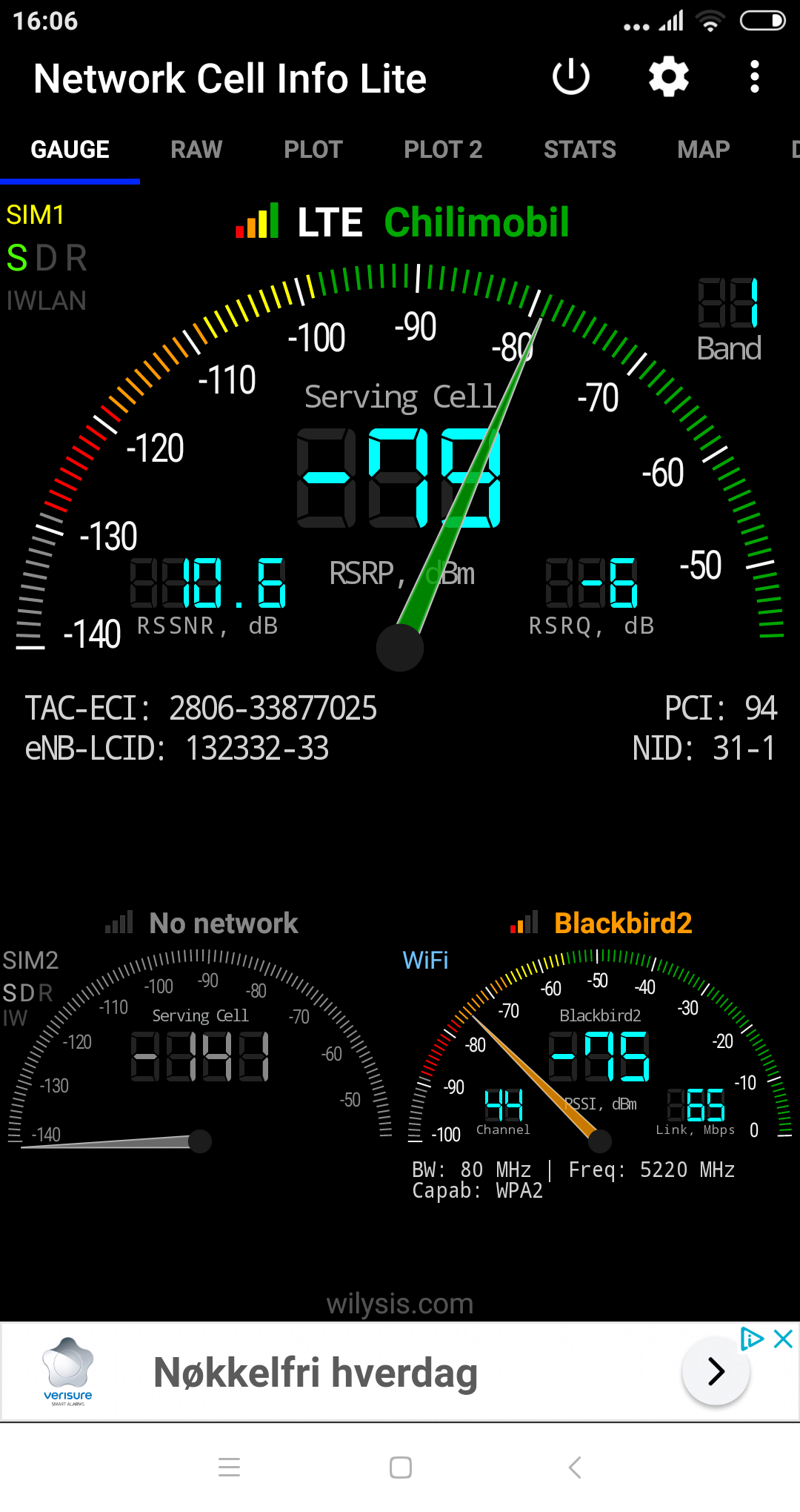Open the three-dot overflow menu
The image size is (800, 1512).
(x=754, y=77)
